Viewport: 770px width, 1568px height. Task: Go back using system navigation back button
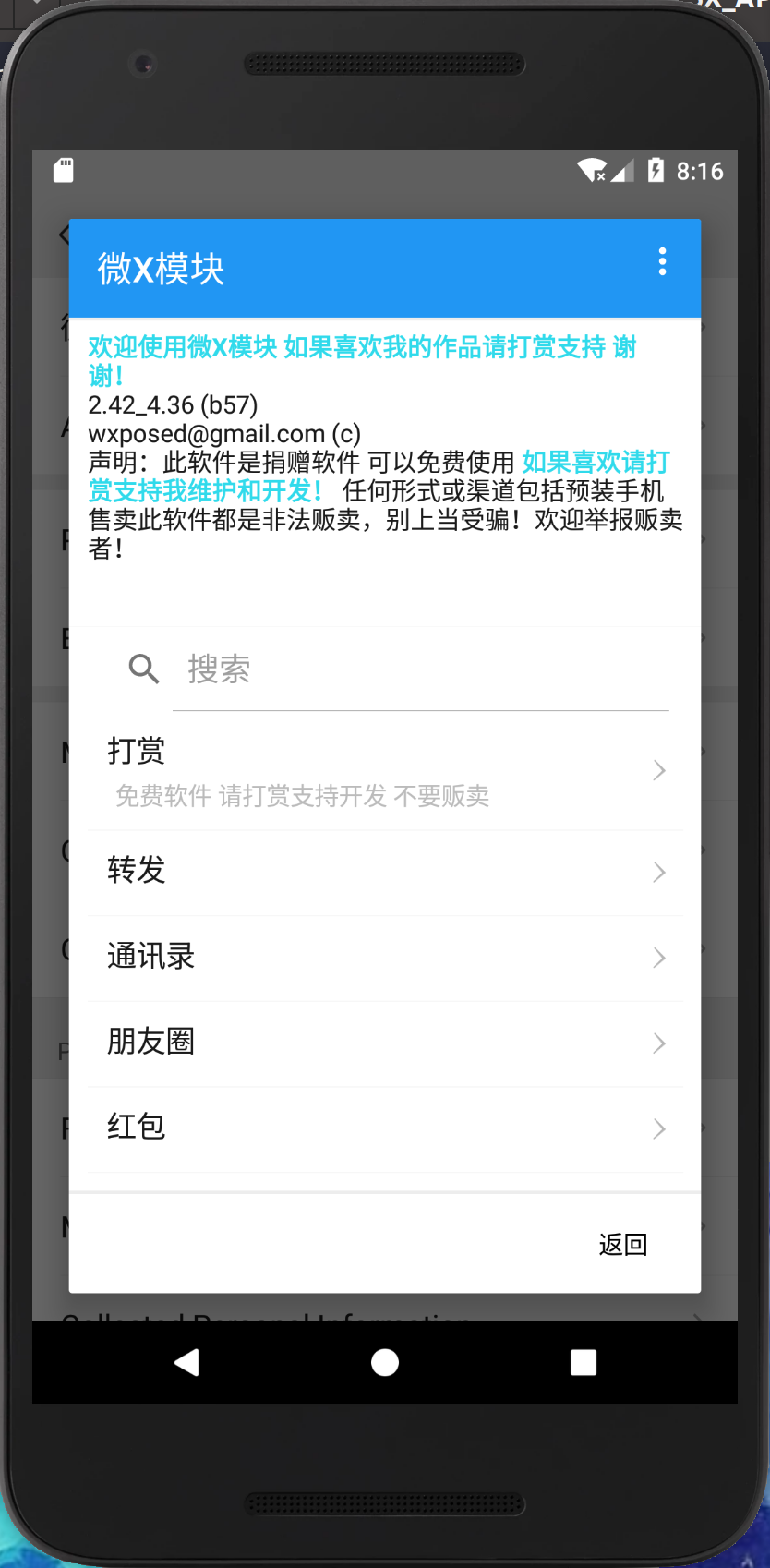187,1362
